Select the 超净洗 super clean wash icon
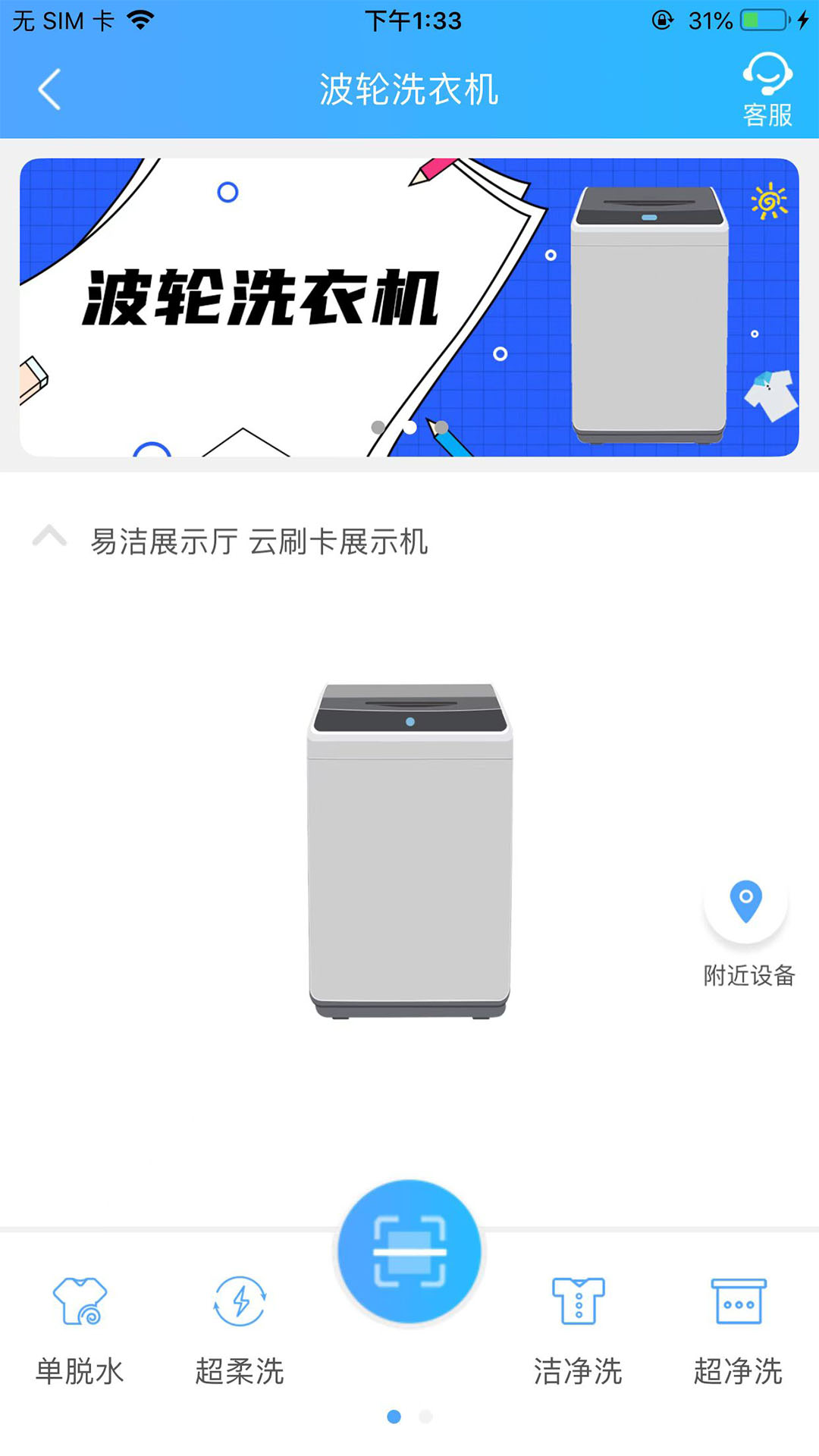Viewport: 819px width, 1456px height. coord(739,1302)
